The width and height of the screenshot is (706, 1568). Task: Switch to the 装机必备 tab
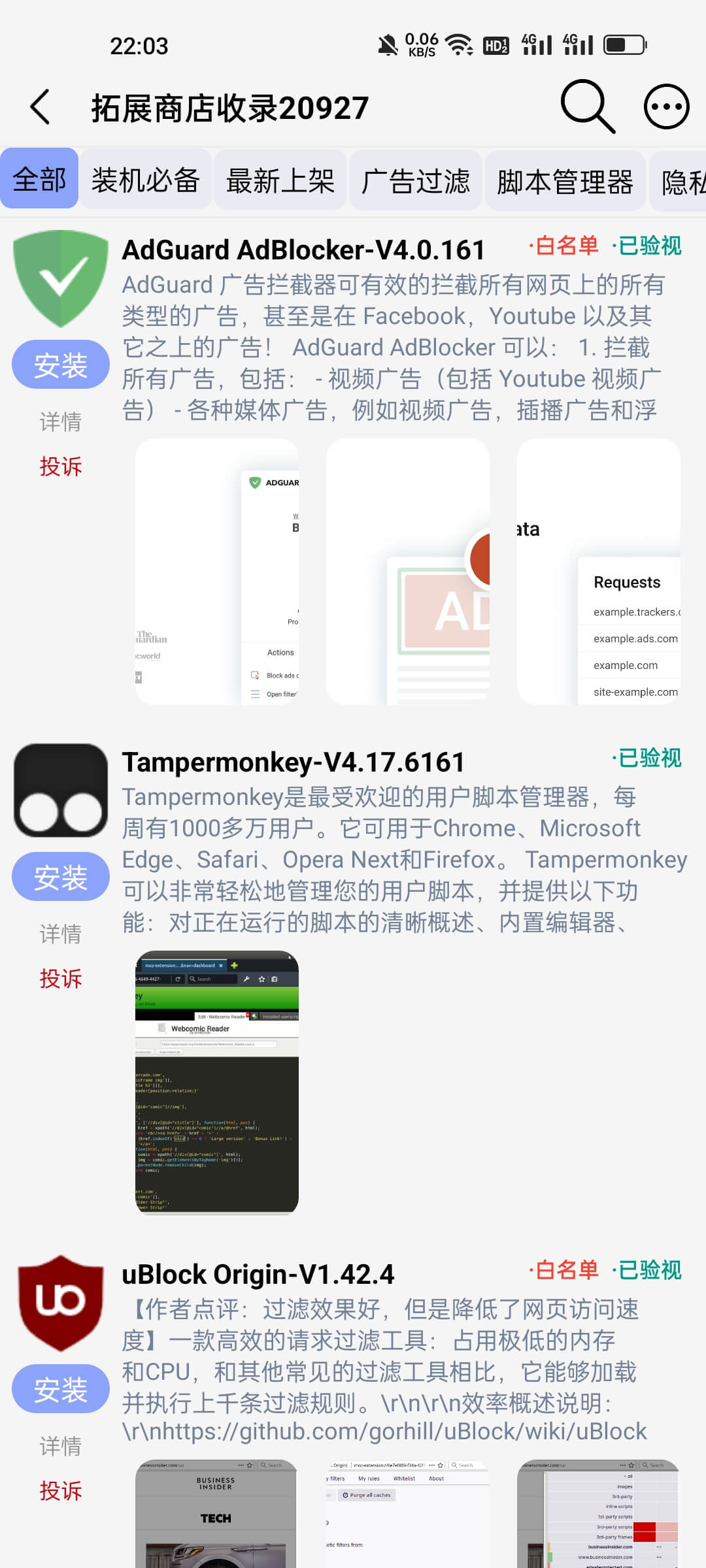(x=145, y=180)
